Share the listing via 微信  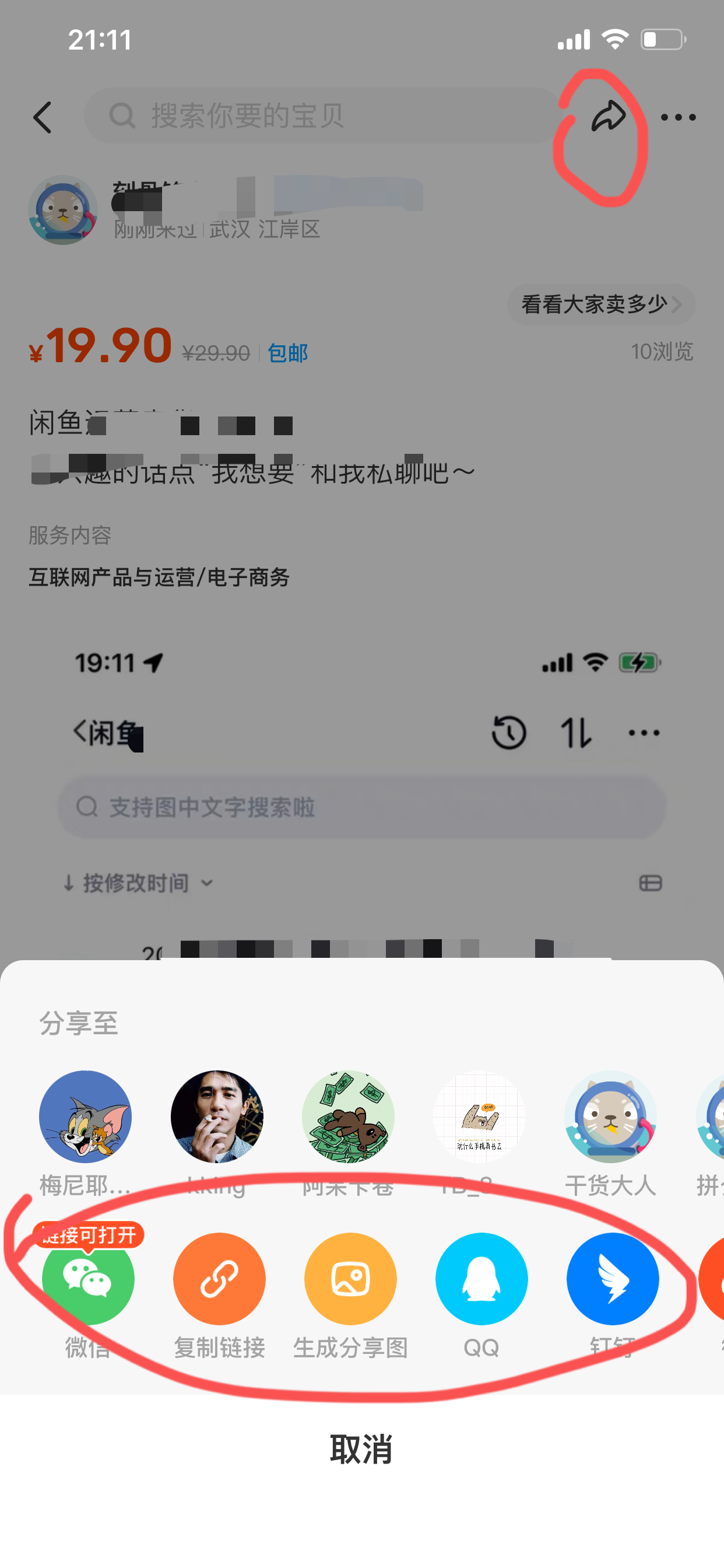pos(88,1279)
